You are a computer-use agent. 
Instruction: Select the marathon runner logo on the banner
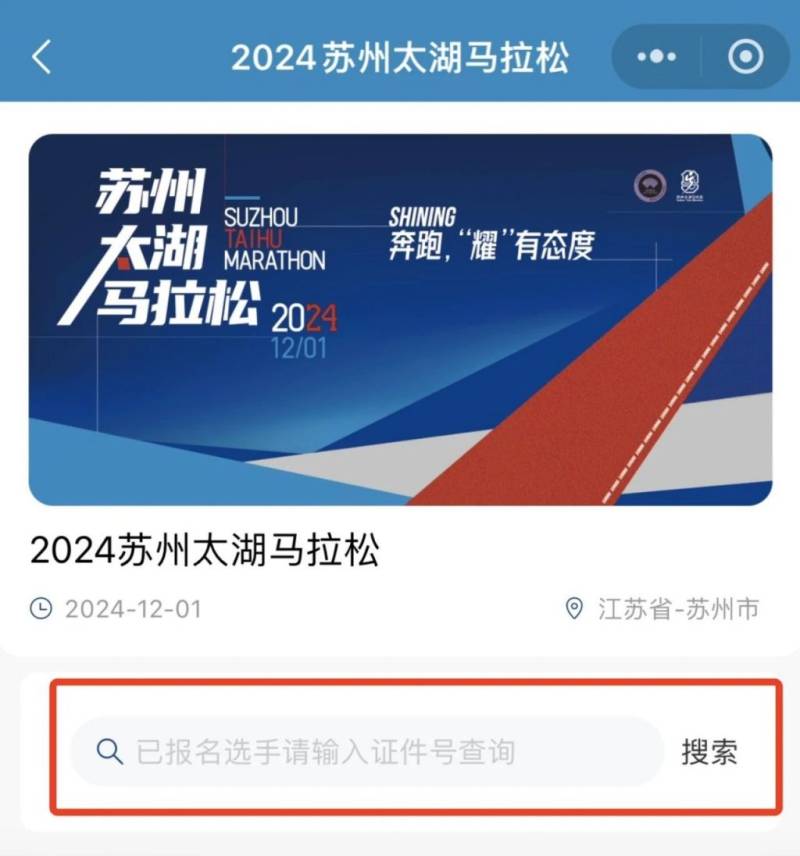690,182
